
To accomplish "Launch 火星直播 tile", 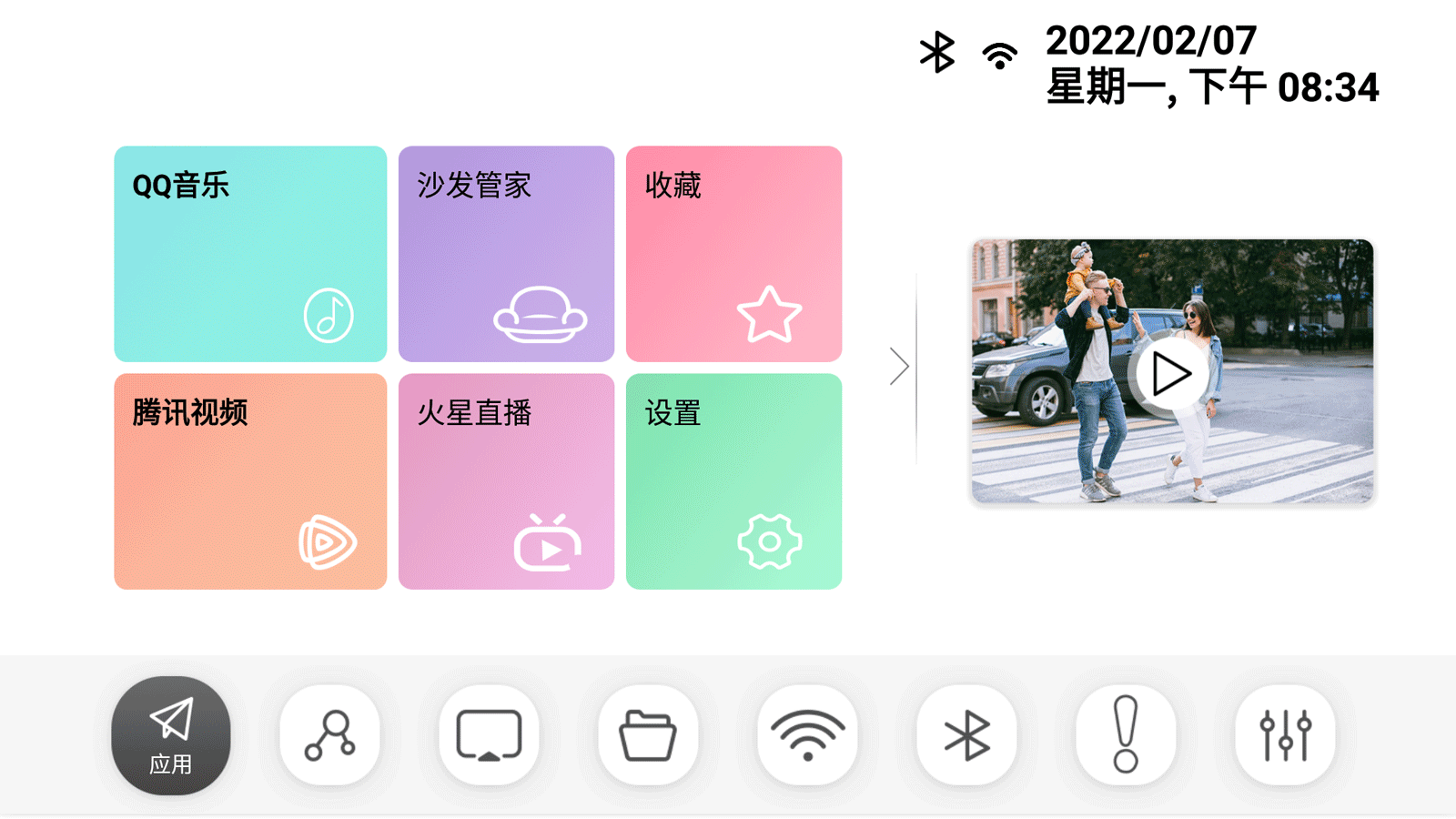I will tap(506, 481).
